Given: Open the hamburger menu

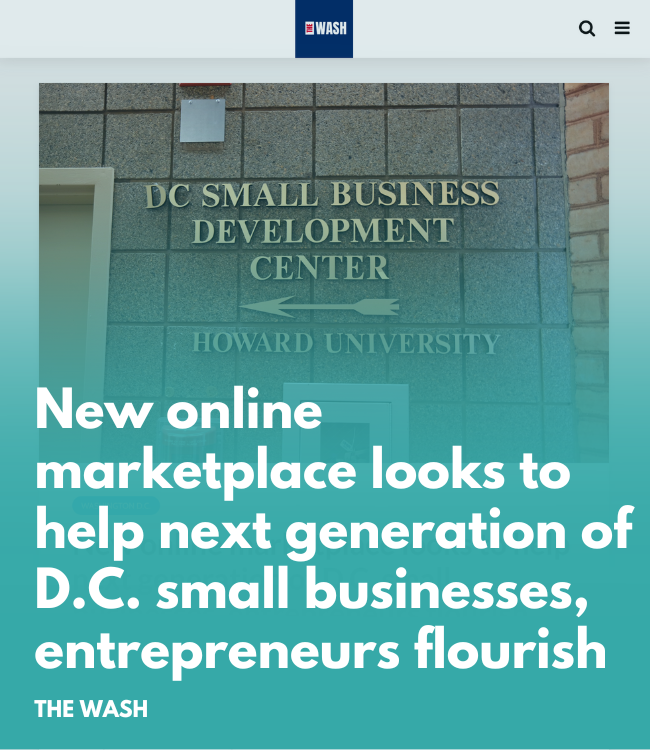Looking at the screenshot, I should click(622, 28).
